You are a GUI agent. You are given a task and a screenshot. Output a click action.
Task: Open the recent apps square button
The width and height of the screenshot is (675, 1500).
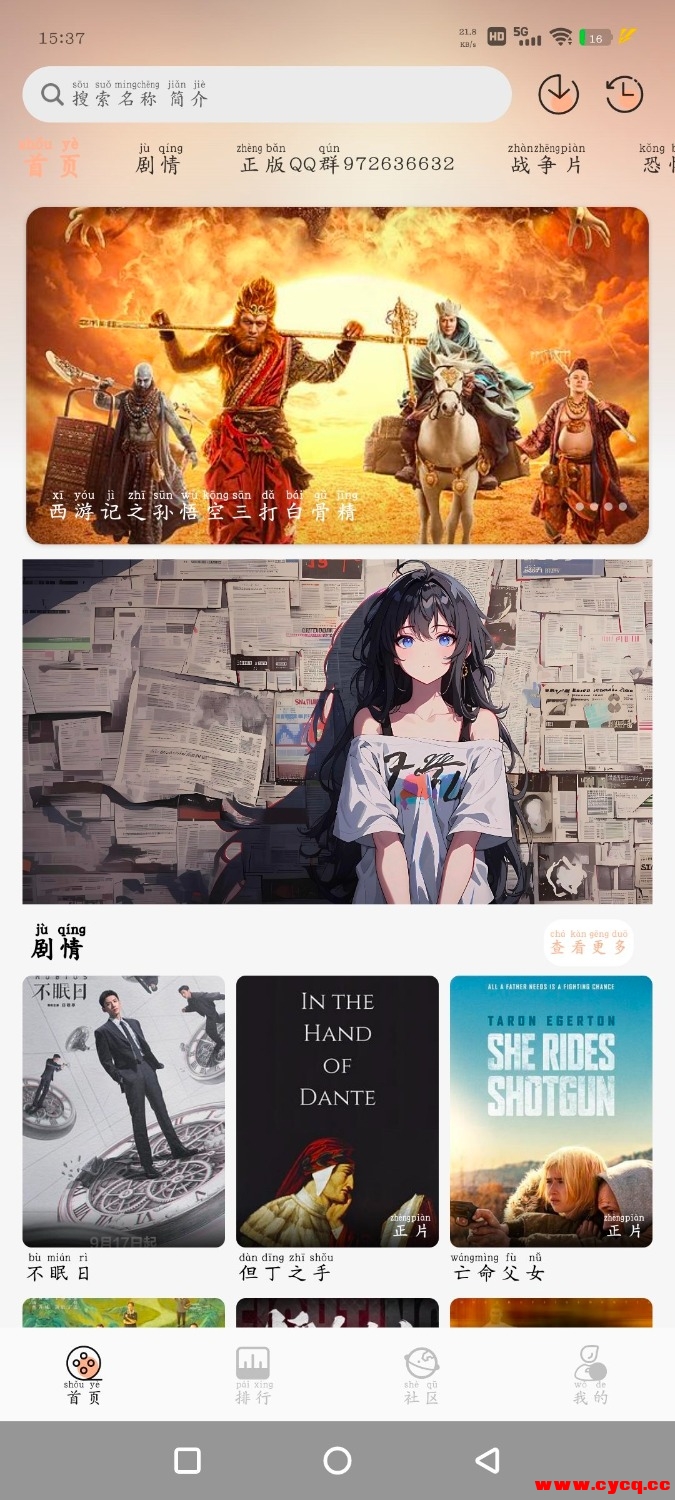[187, 1460]
